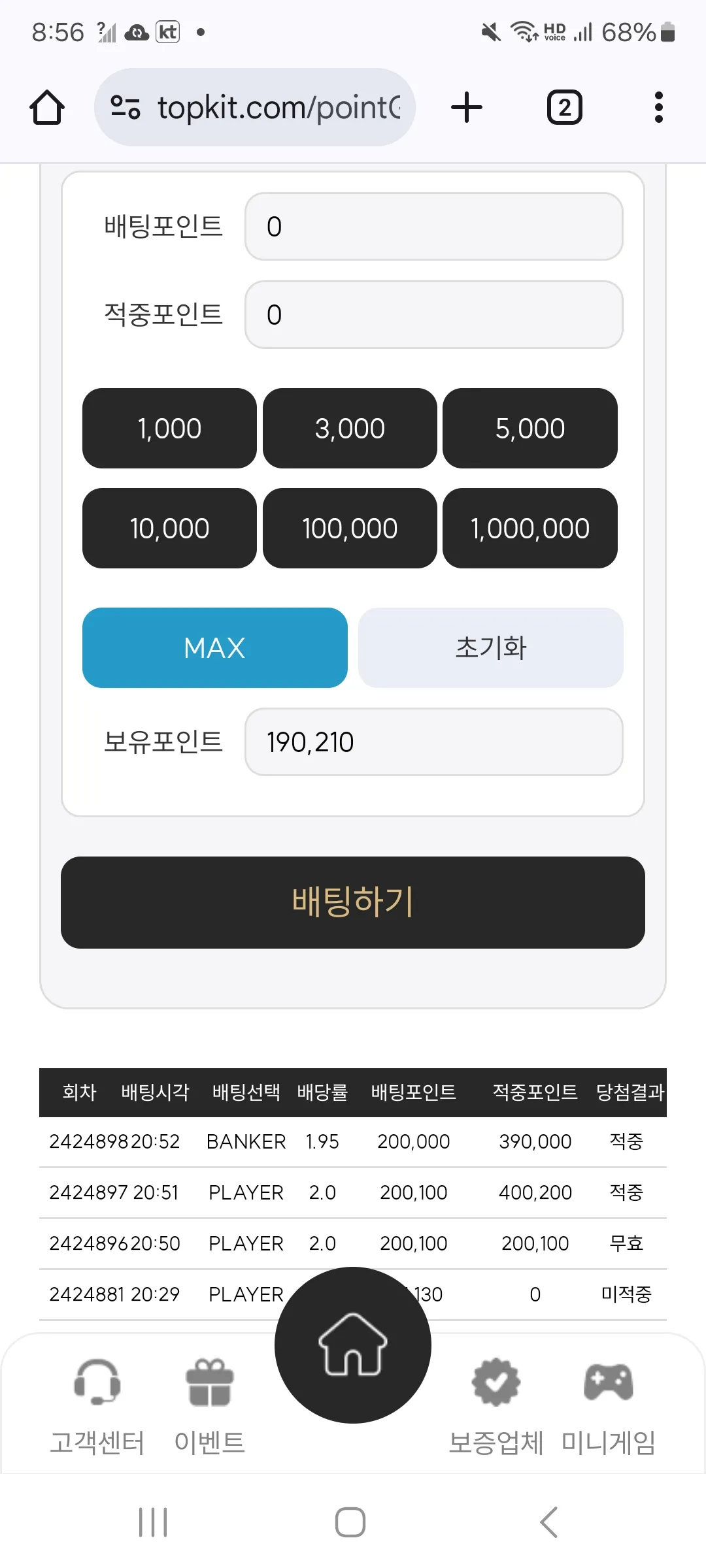Image resolution: width=706 pixels, height=1568 pixels.
Task: Select the 5,000 point button
Action: point(530,429)
